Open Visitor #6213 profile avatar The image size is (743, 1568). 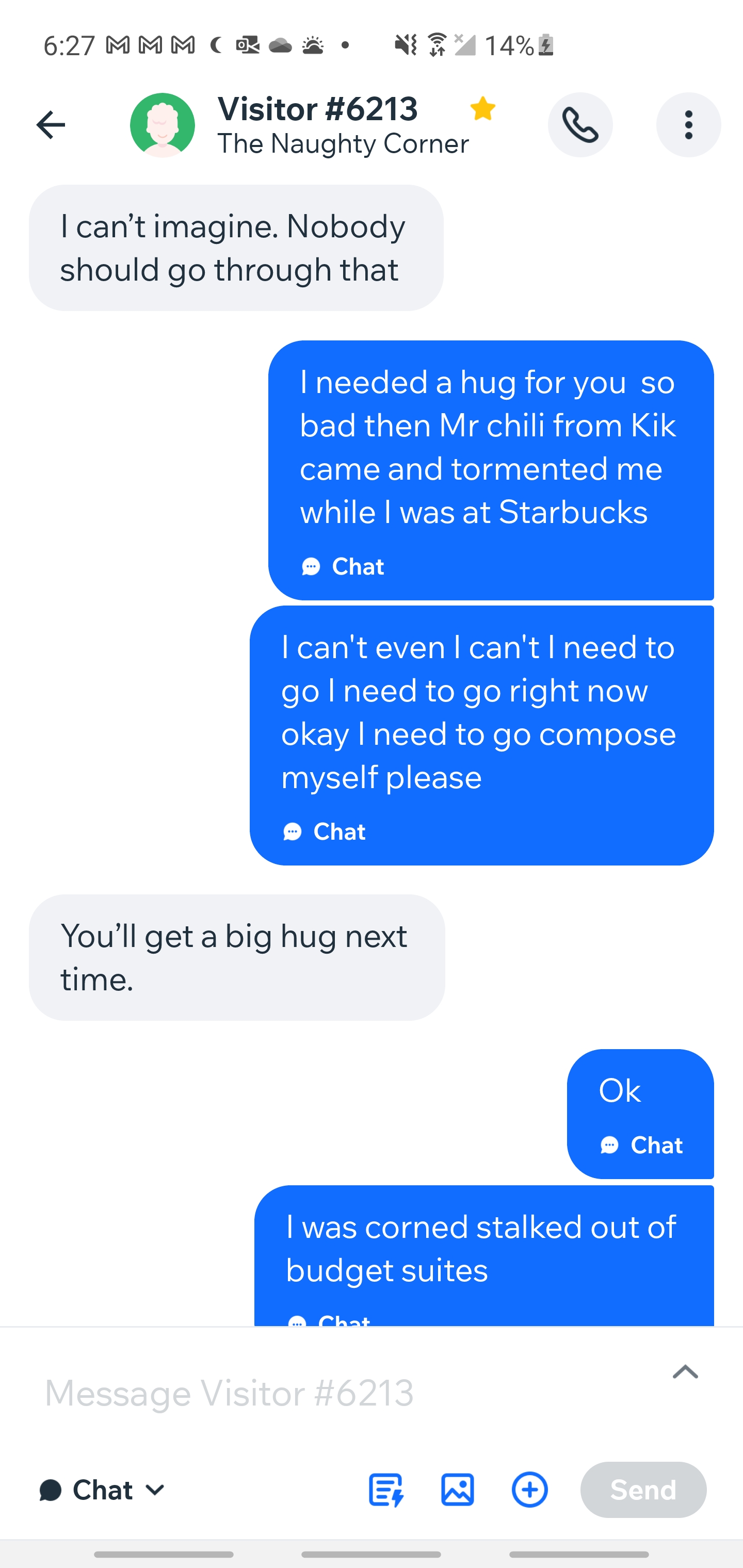[x=163, y=125]
